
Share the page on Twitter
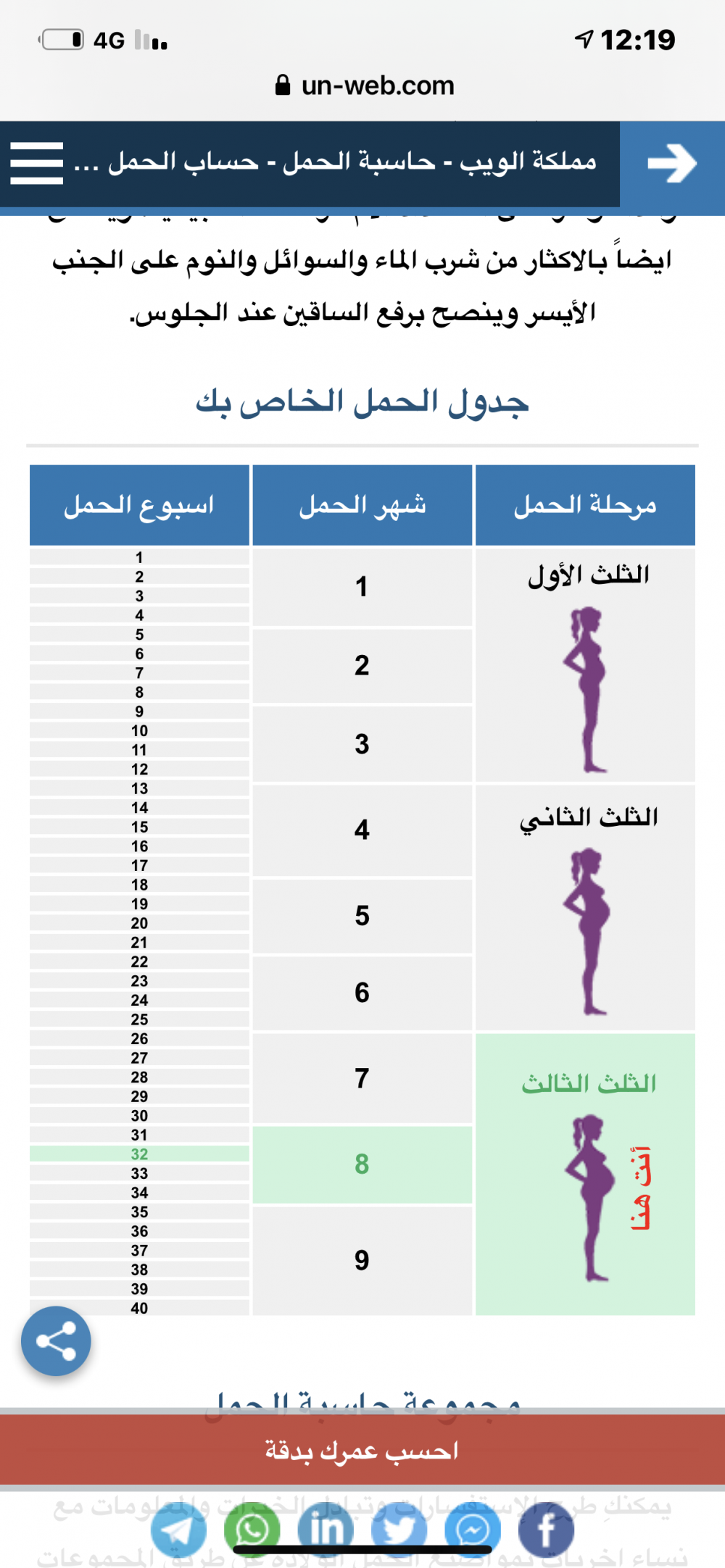tap(399, 1530)
